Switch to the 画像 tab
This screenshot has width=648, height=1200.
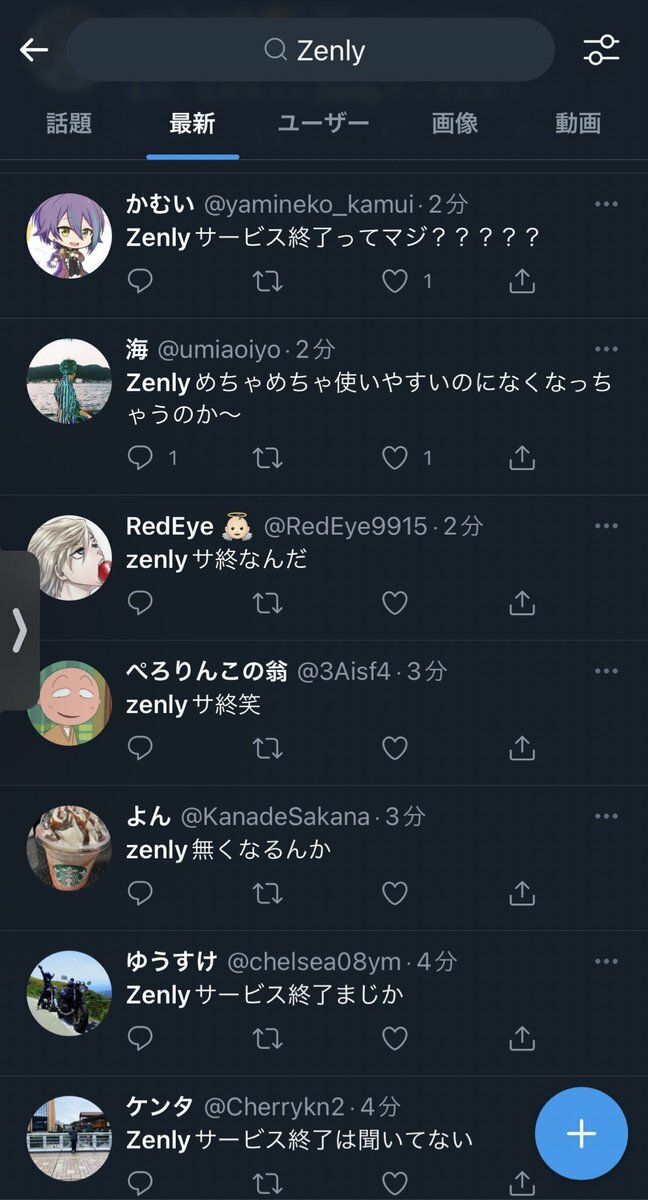(454, 124)
